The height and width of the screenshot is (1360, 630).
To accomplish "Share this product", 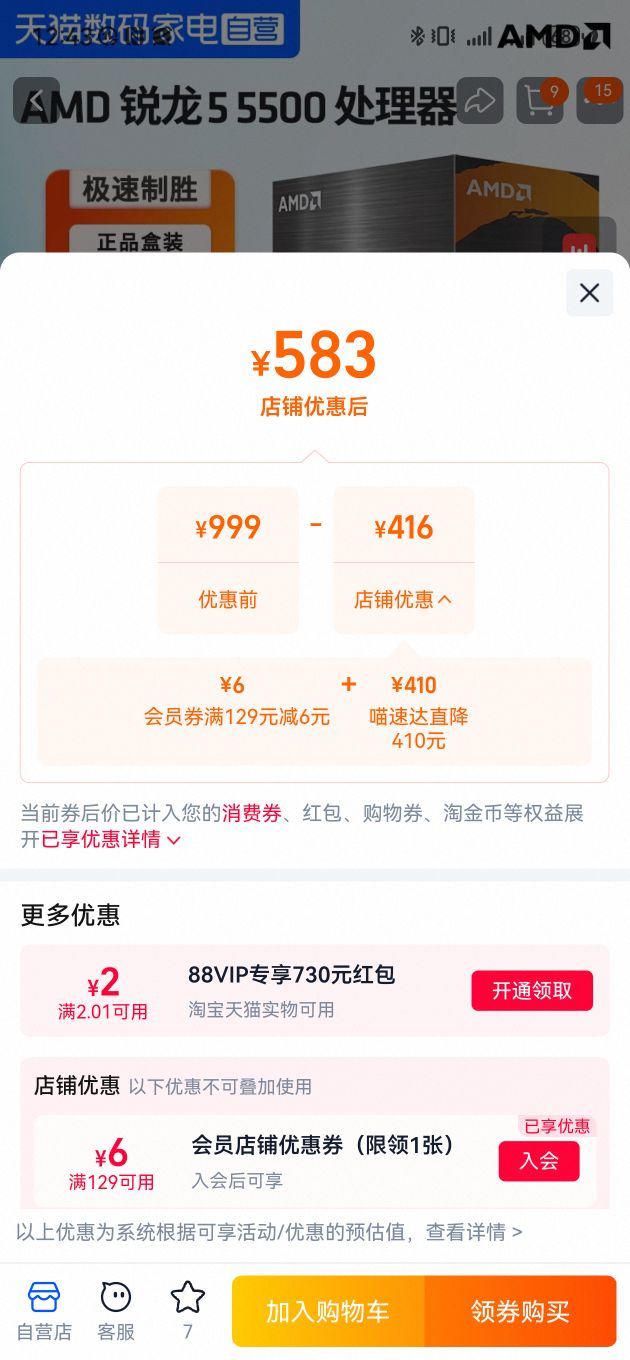I will tap(480, 101).
